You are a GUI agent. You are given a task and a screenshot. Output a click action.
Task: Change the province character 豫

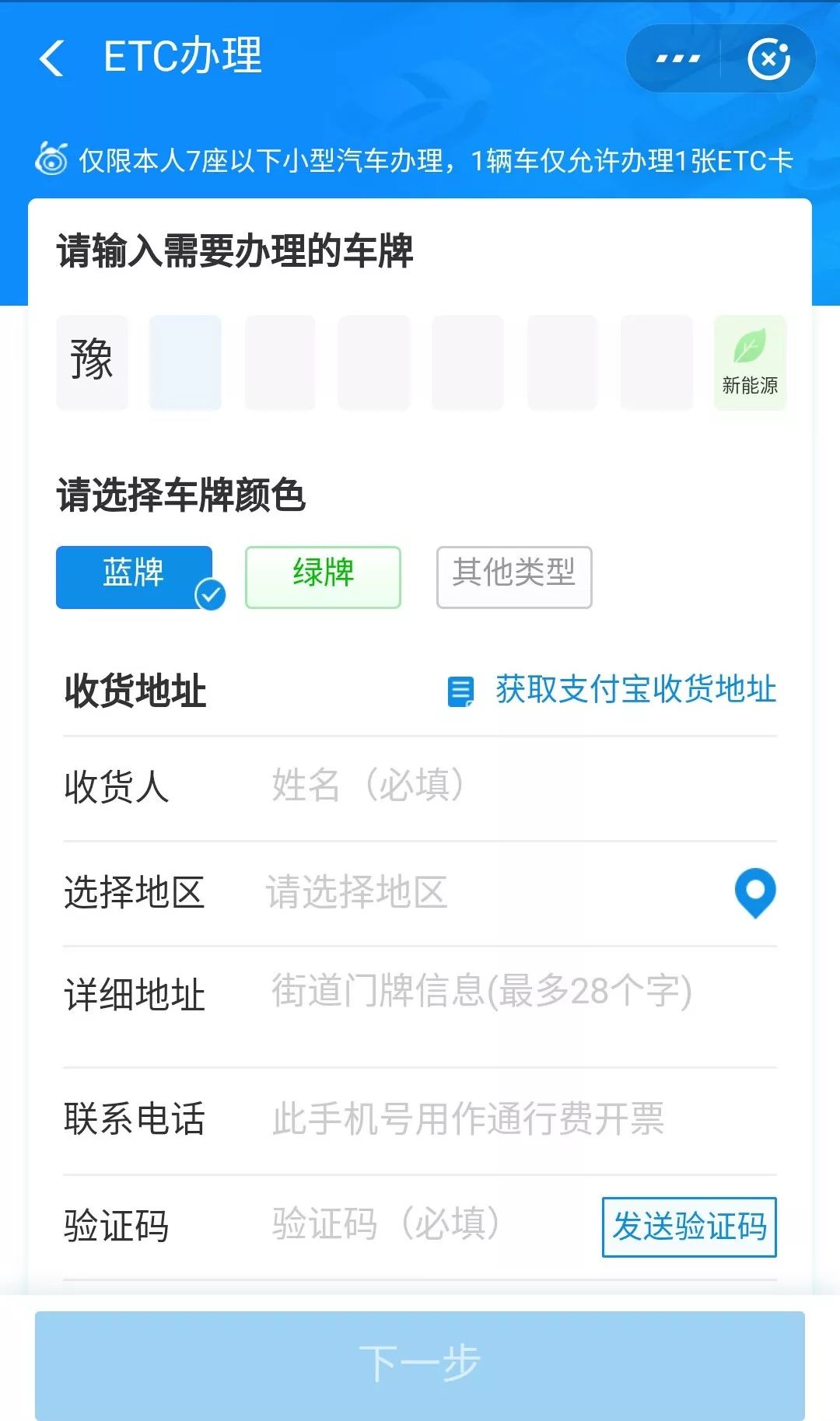pos(92,360)
